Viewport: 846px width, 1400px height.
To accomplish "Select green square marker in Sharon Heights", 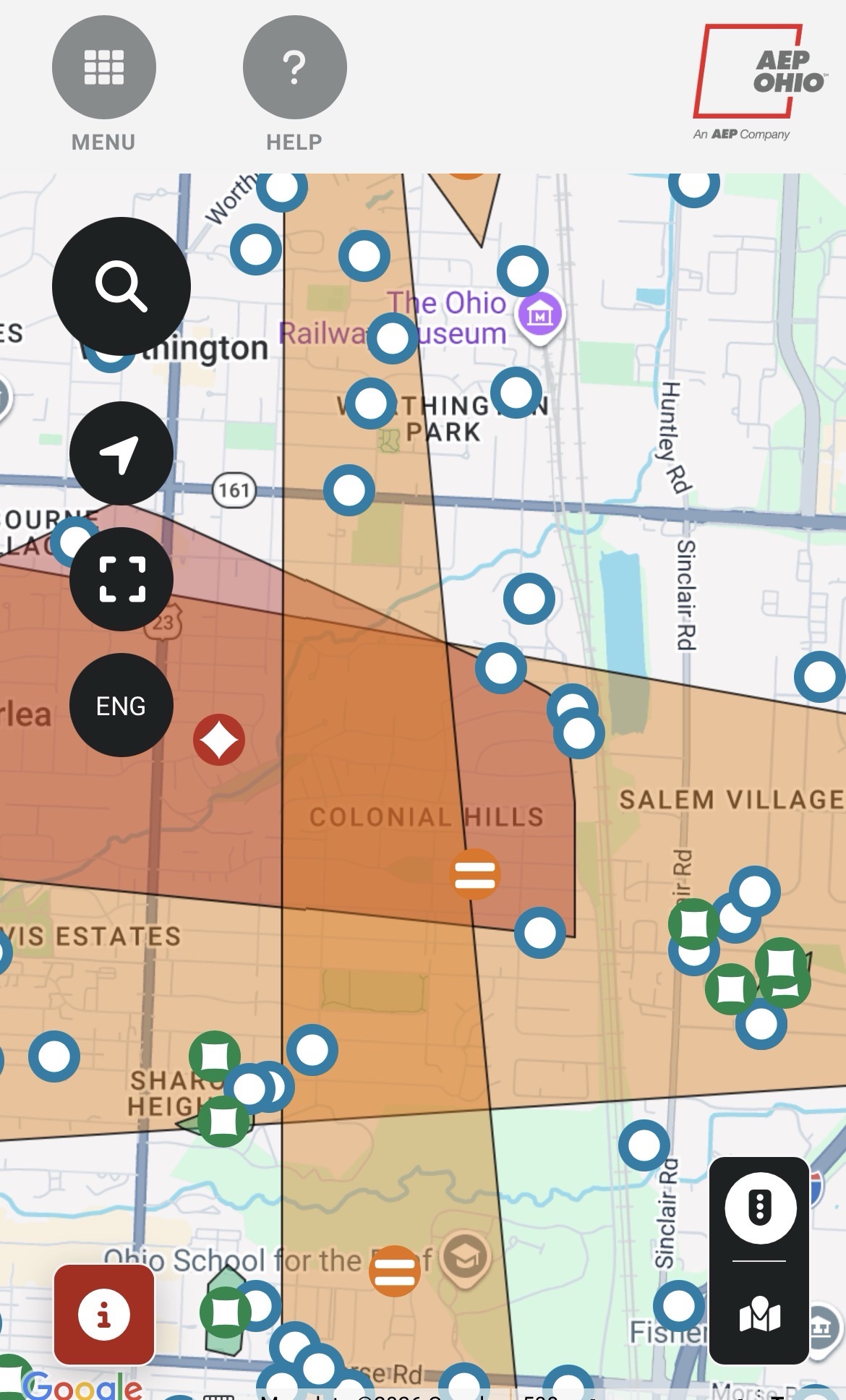I will tap(215, 1057).
